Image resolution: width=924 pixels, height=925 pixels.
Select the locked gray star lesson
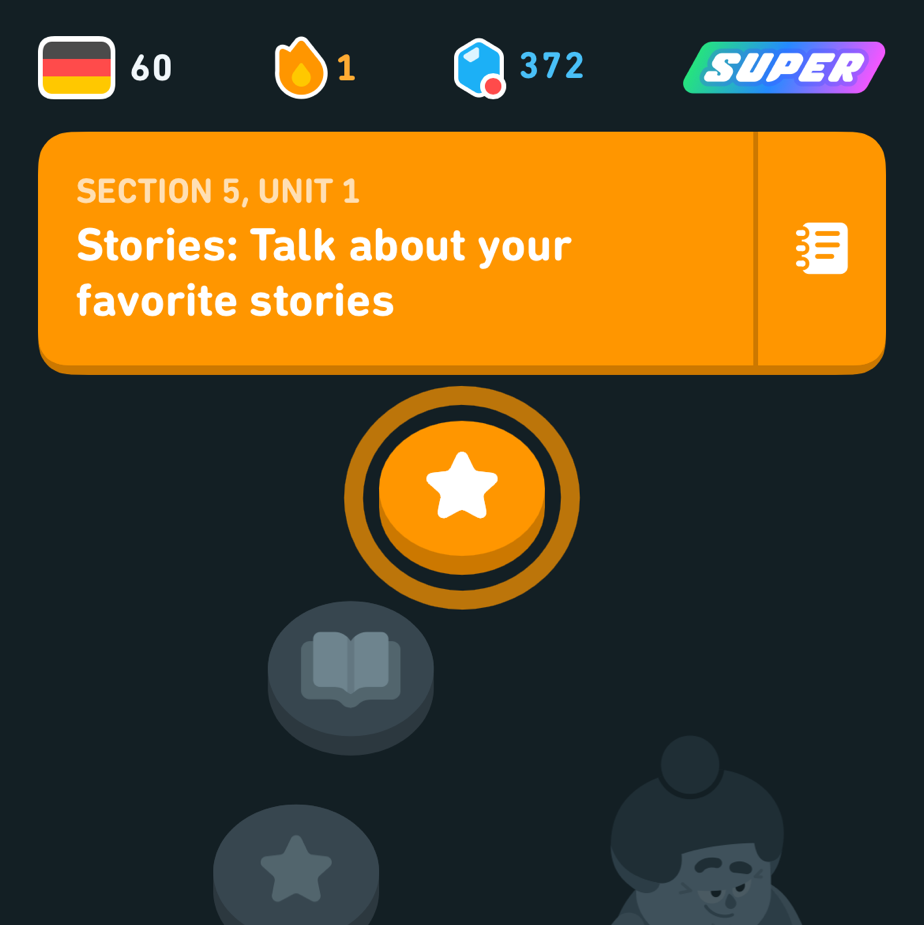pos(296,866)
